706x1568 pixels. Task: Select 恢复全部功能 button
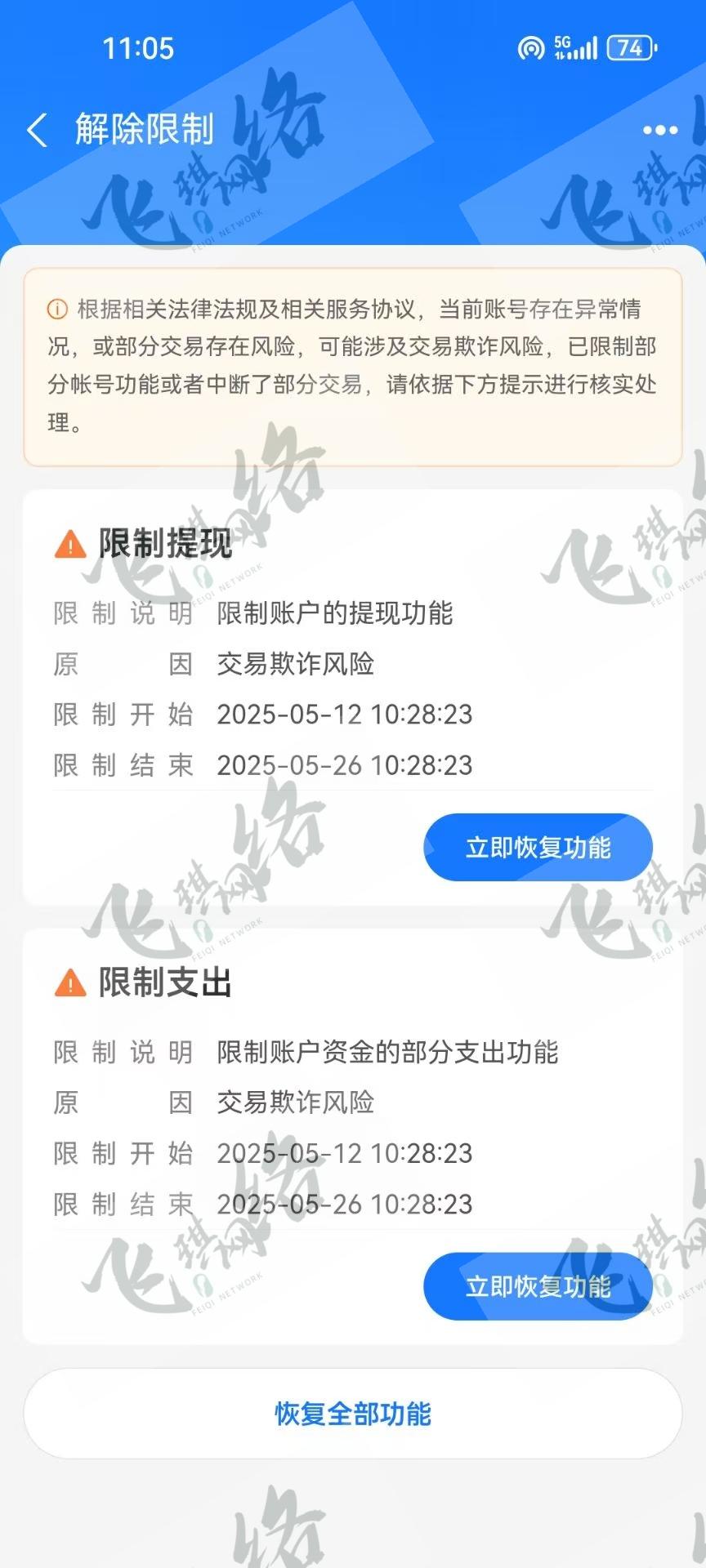pos(353,1414)
